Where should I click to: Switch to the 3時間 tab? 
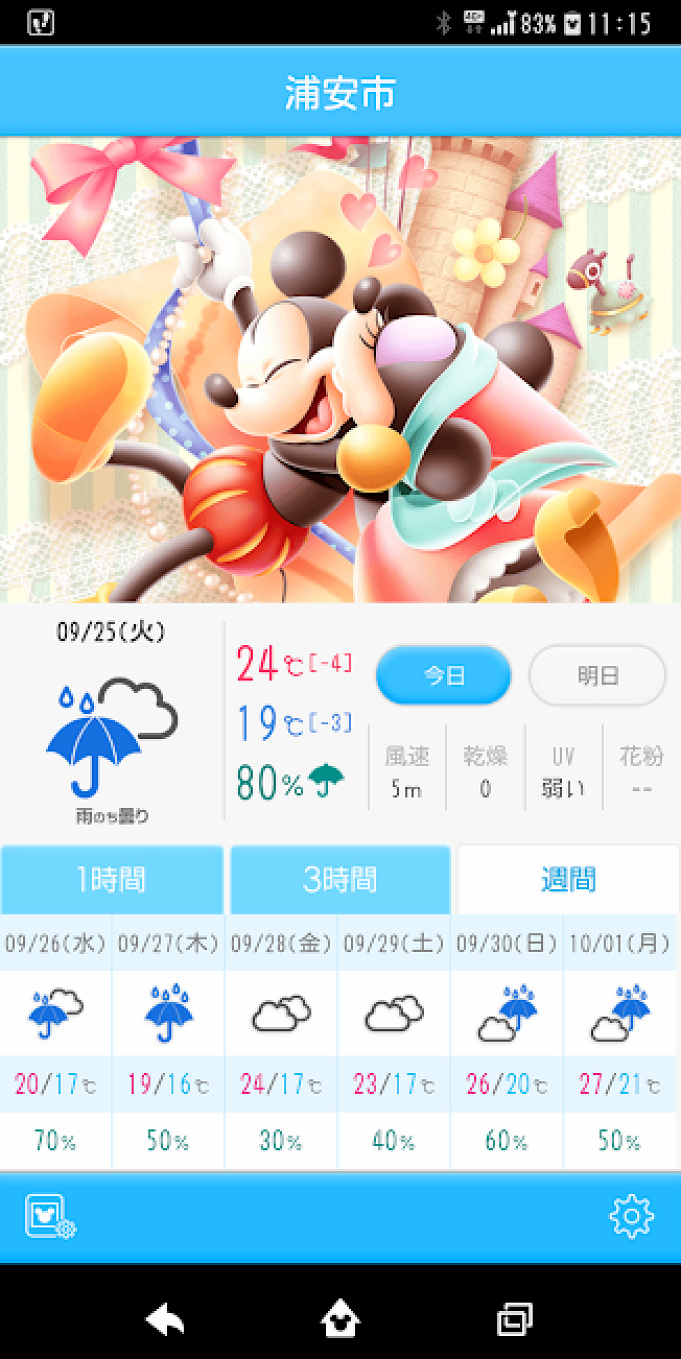pyautogui.click(x=340, y=880)
